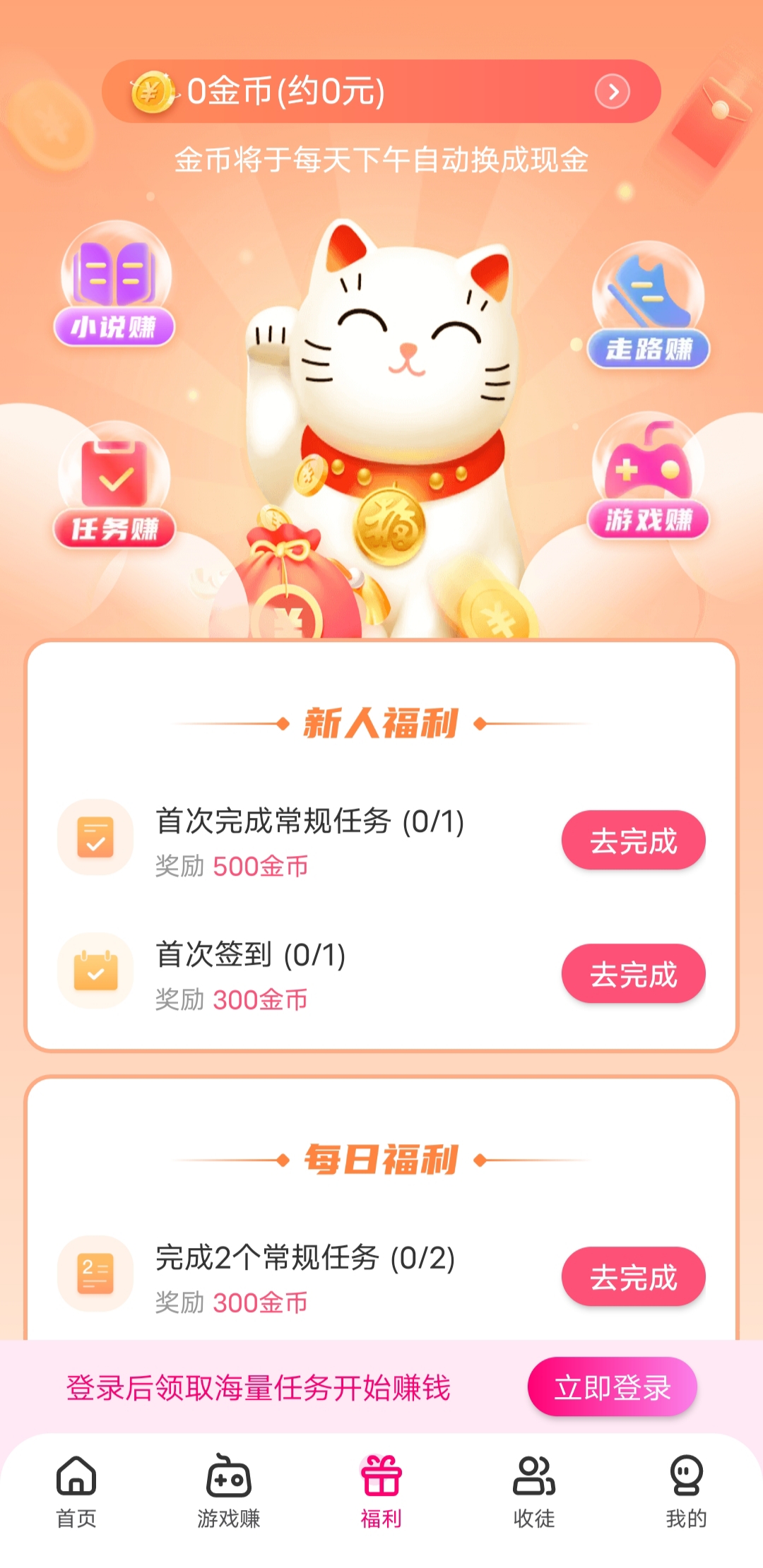Tap 去完成 for 首次签到
The height and width of the screenshot is (1568, 763).
[634, 974]
